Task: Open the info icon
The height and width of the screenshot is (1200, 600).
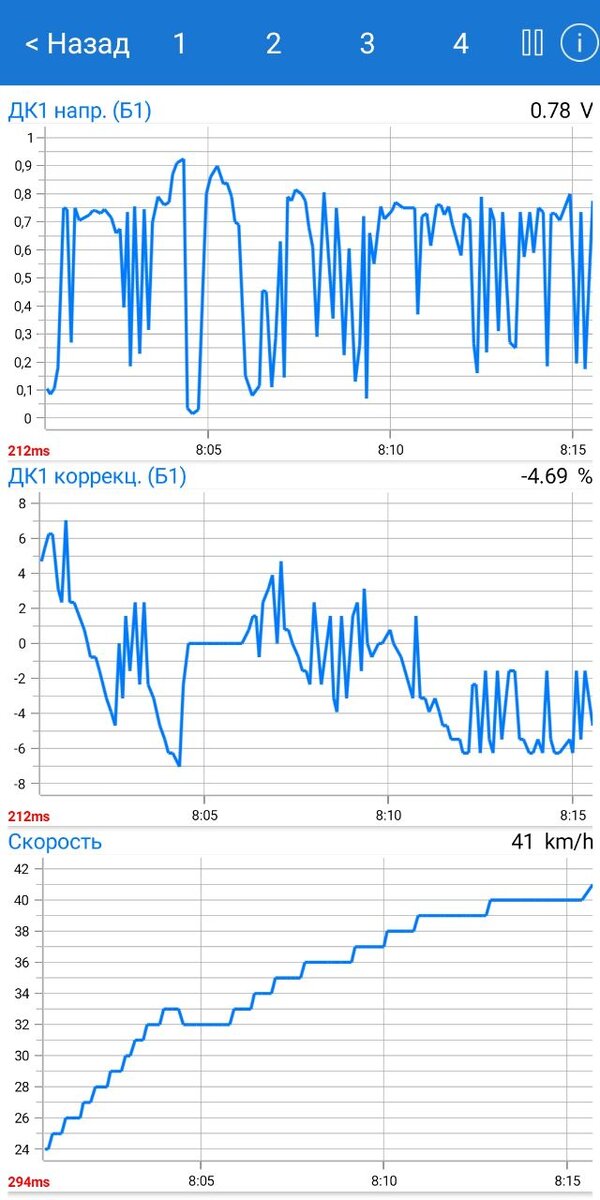Action: click(x=577, y=43)
